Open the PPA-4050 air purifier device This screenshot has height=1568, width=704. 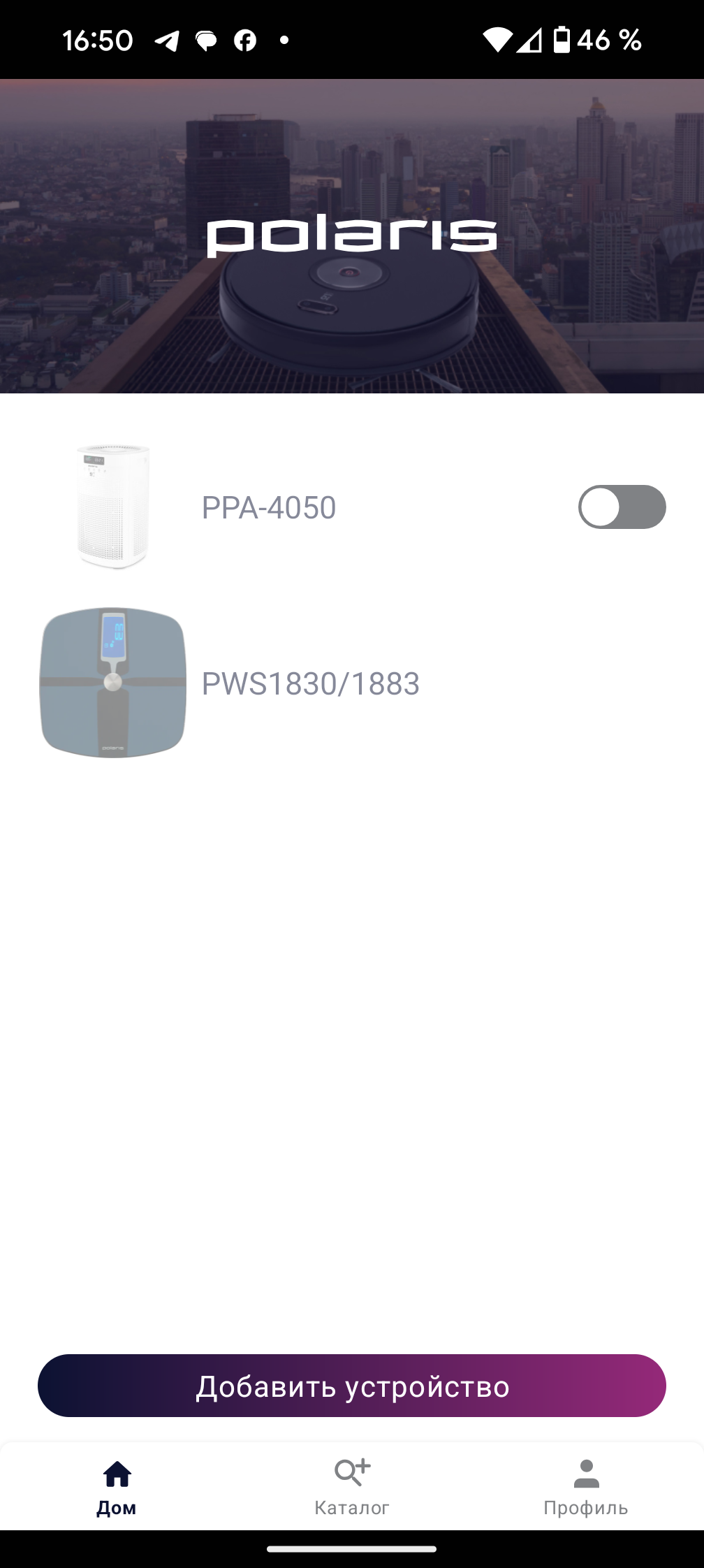[268, 507]
